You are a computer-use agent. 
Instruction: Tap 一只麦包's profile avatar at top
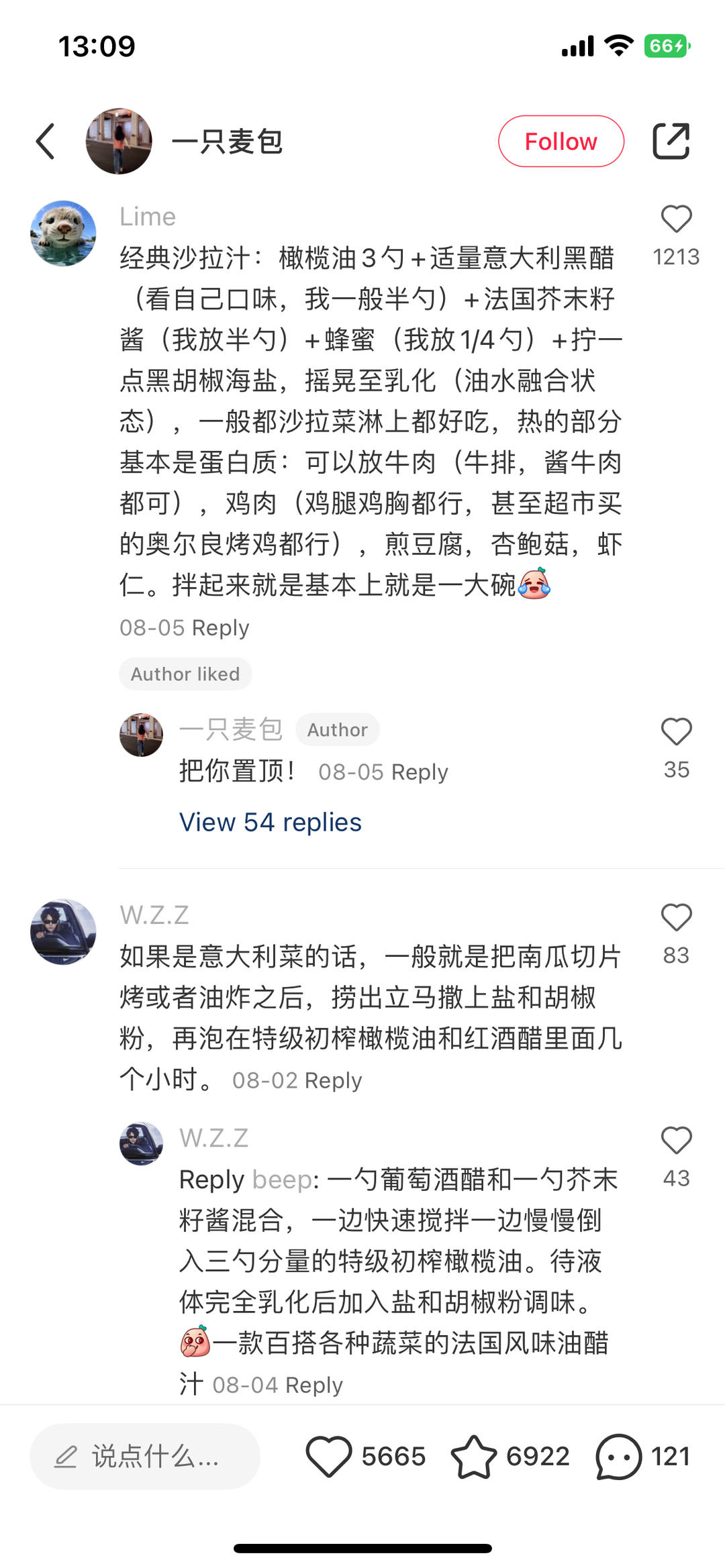119,141
